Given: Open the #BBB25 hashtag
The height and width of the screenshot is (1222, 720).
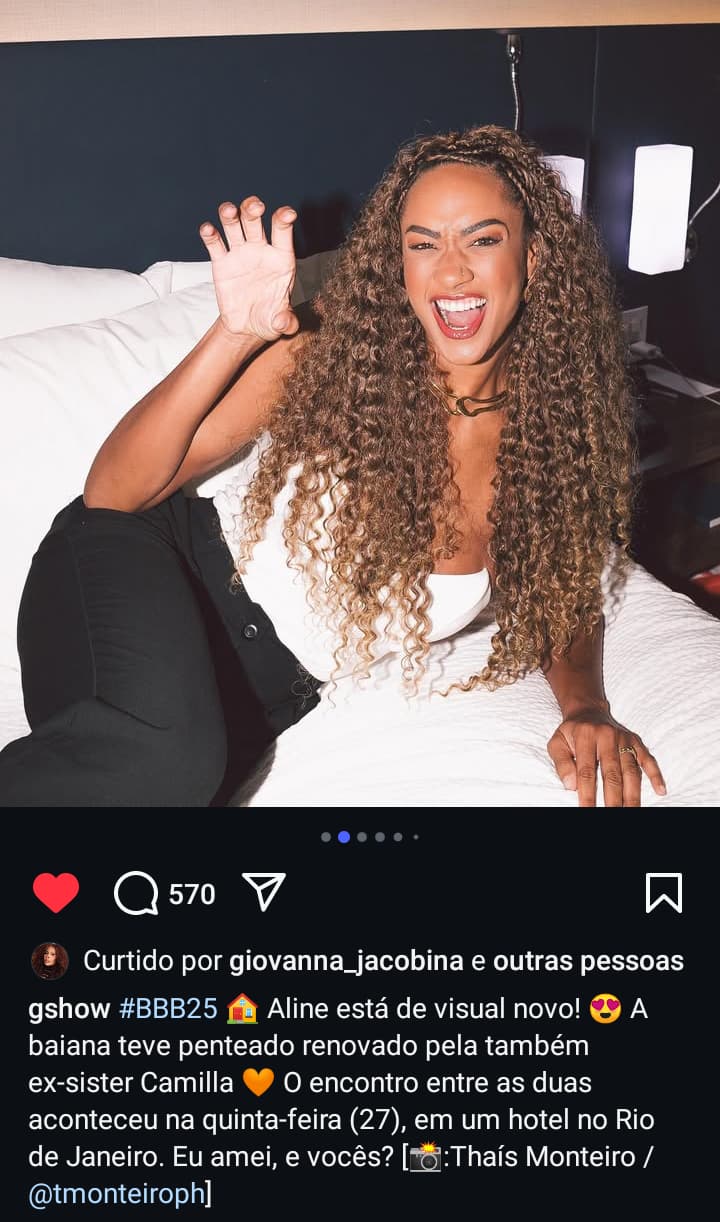Looking at the screenshot, I should pos(168,1009).
